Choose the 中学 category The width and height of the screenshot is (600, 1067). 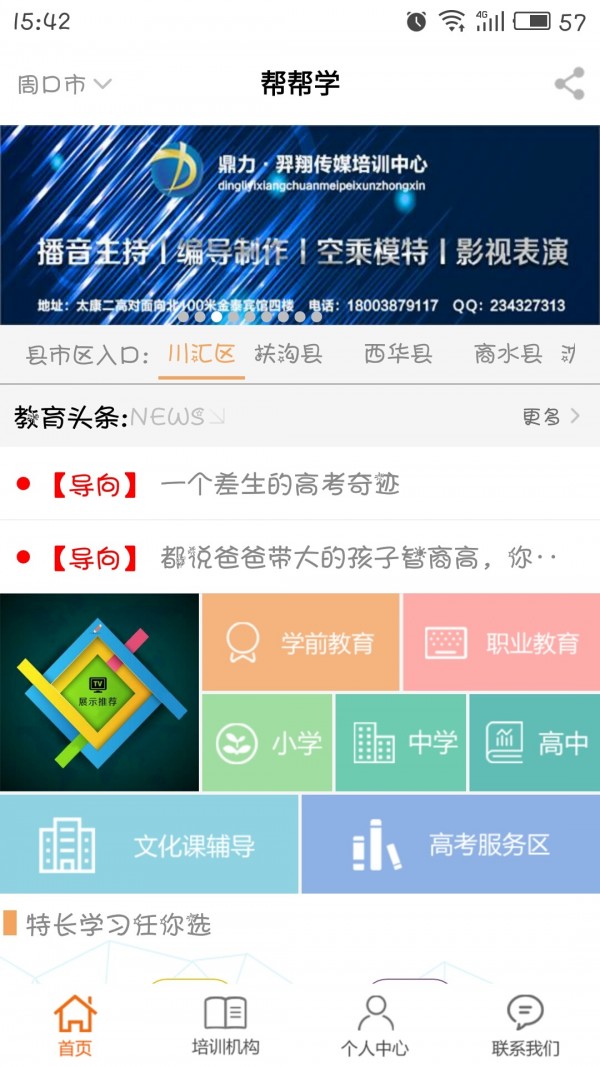click(x=400, y=743)
